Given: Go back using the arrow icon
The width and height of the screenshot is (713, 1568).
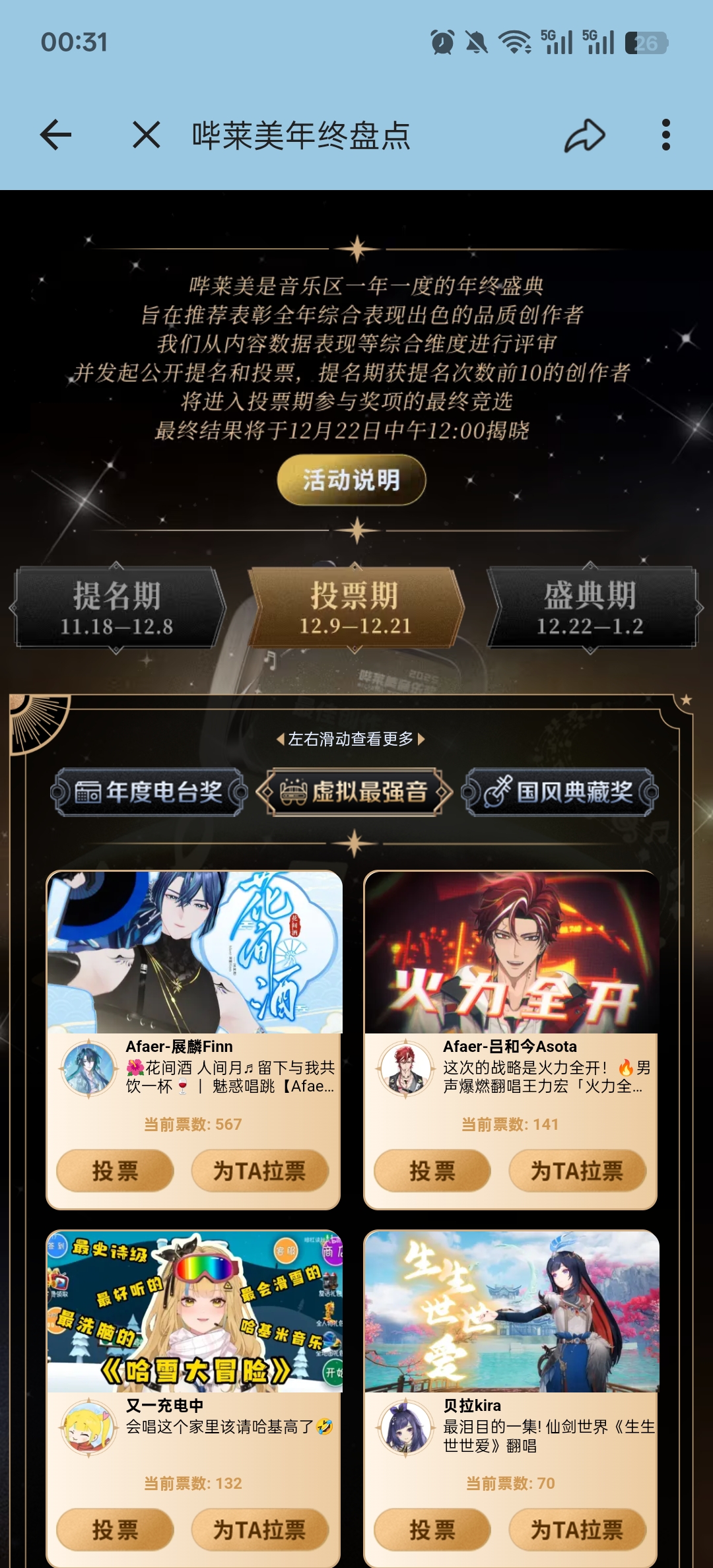Looking at the screenshot, I should (55, 135).
